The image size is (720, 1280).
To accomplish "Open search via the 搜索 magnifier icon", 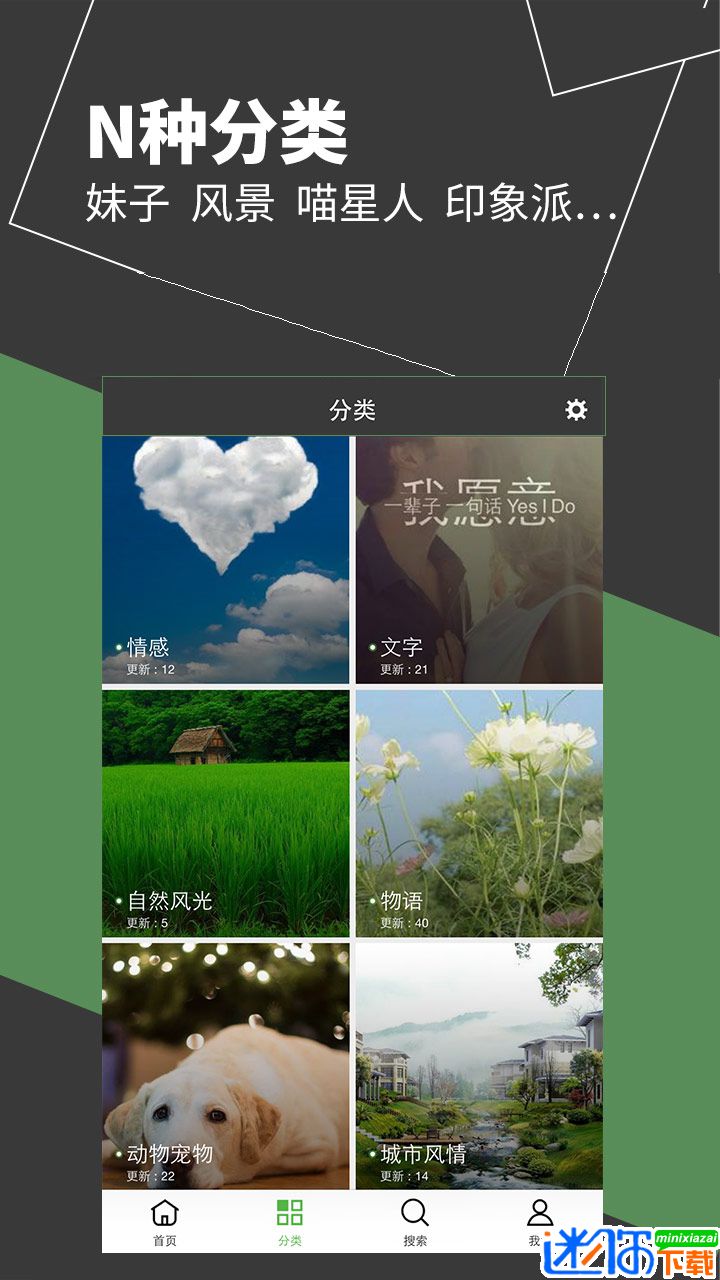I will pos(414,1213).
